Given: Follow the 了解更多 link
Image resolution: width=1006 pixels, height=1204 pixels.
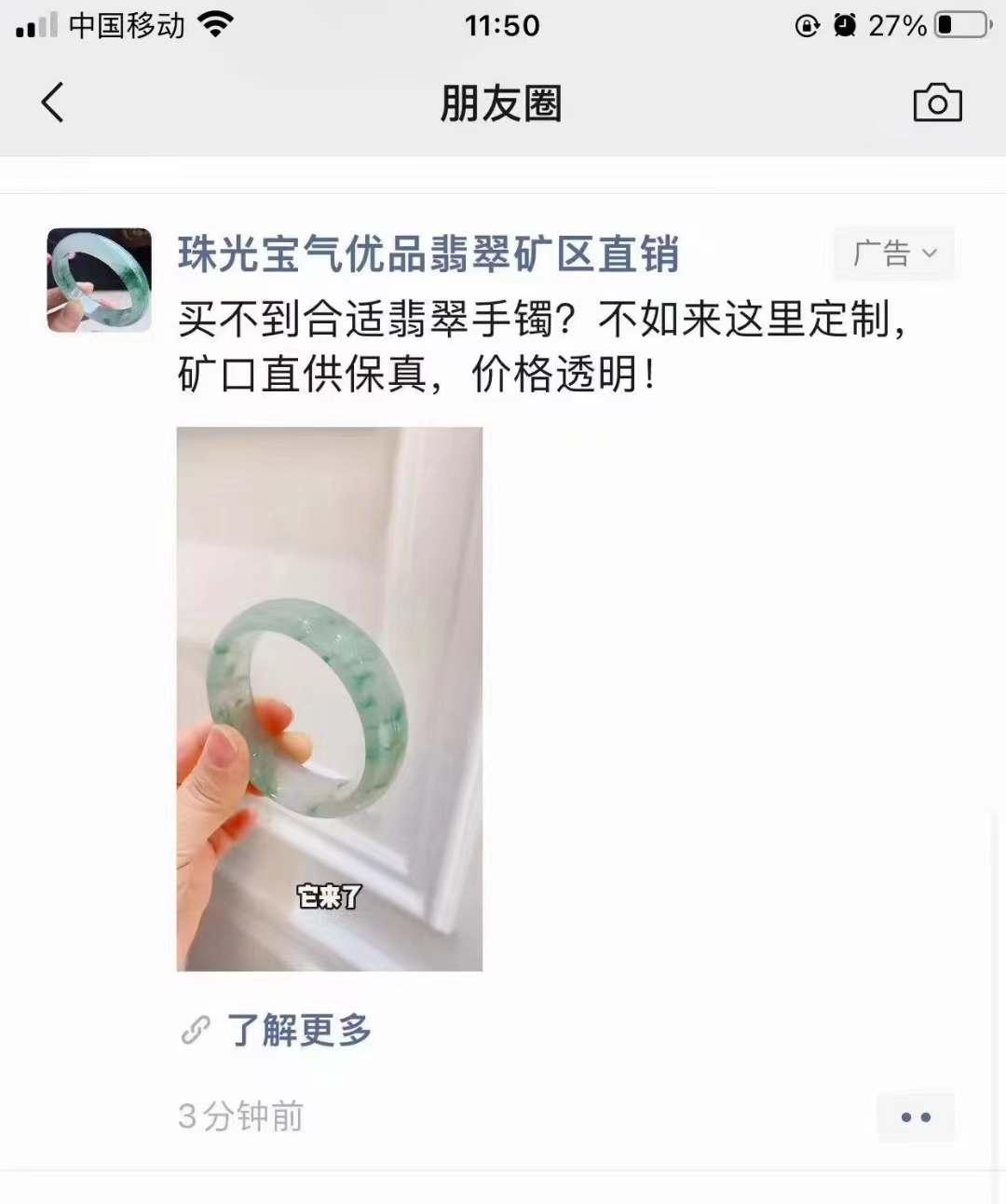Looking at the screenshot, I should click(298, 1030).
